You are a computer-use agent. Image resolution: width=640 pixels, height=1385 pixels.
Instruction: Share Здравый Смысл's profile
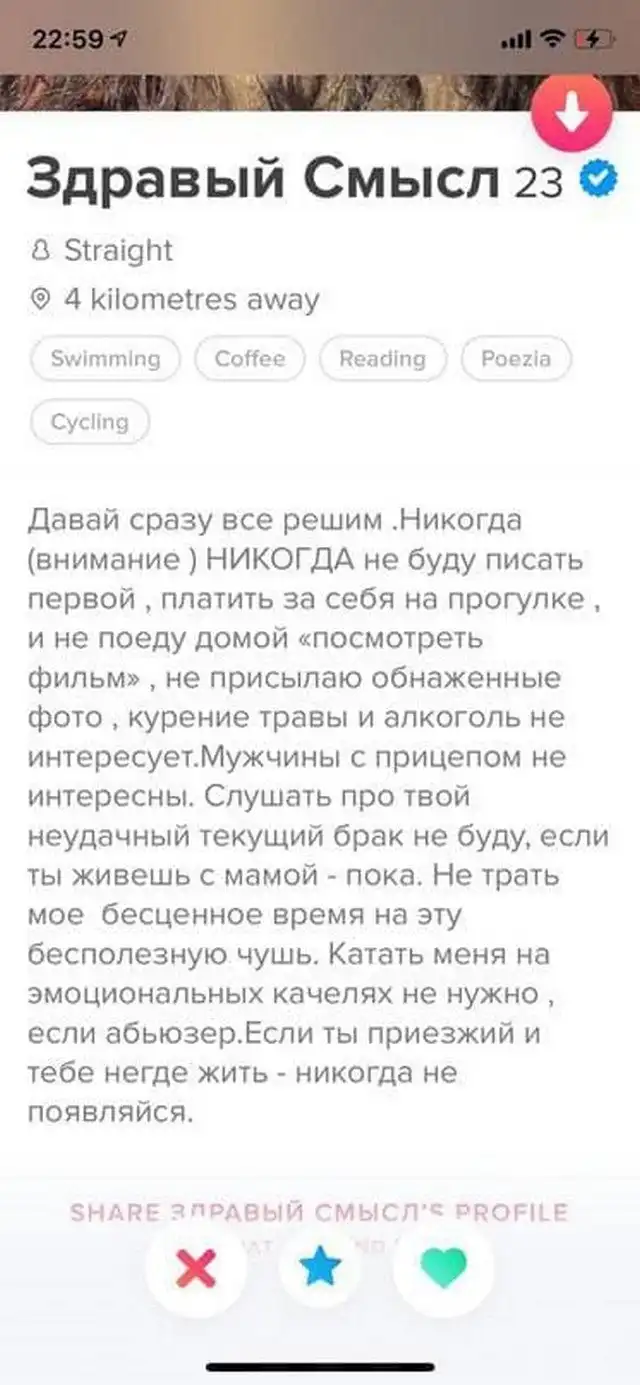pyautogui.click(x=318, y=1213)
